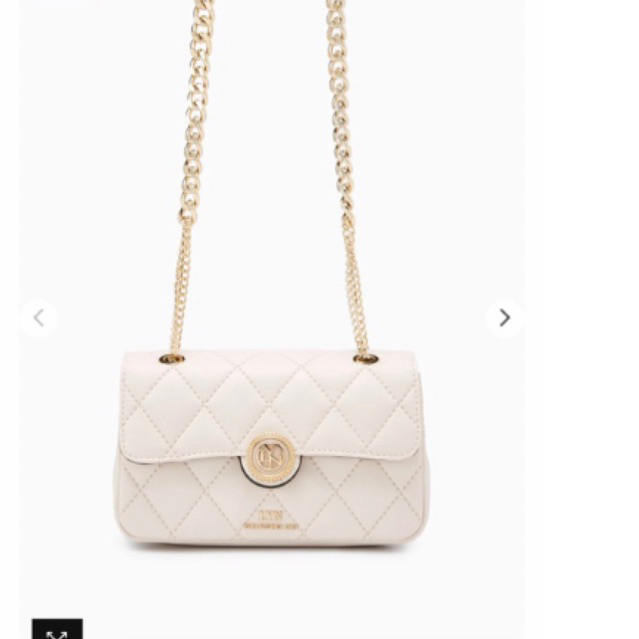Show the next product image
639x639 pixels.
(504, 318)
